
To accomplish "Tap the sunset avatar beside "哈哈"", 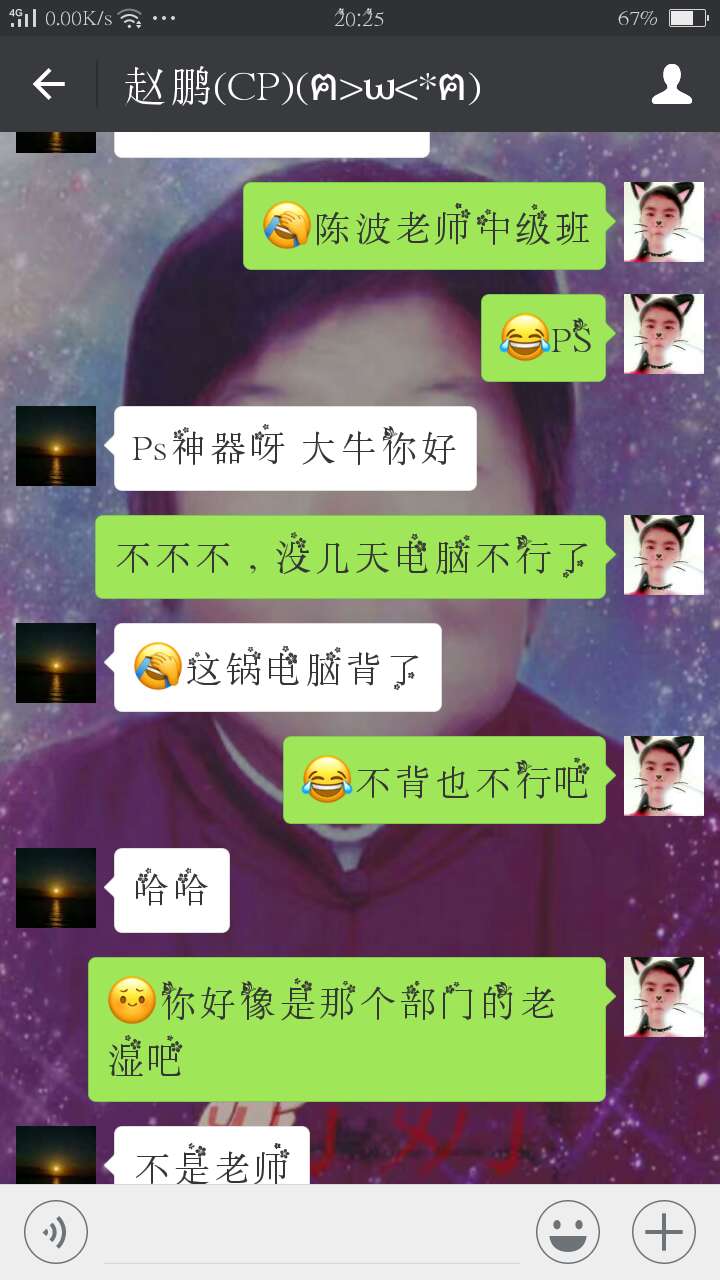I will point(56,888).
